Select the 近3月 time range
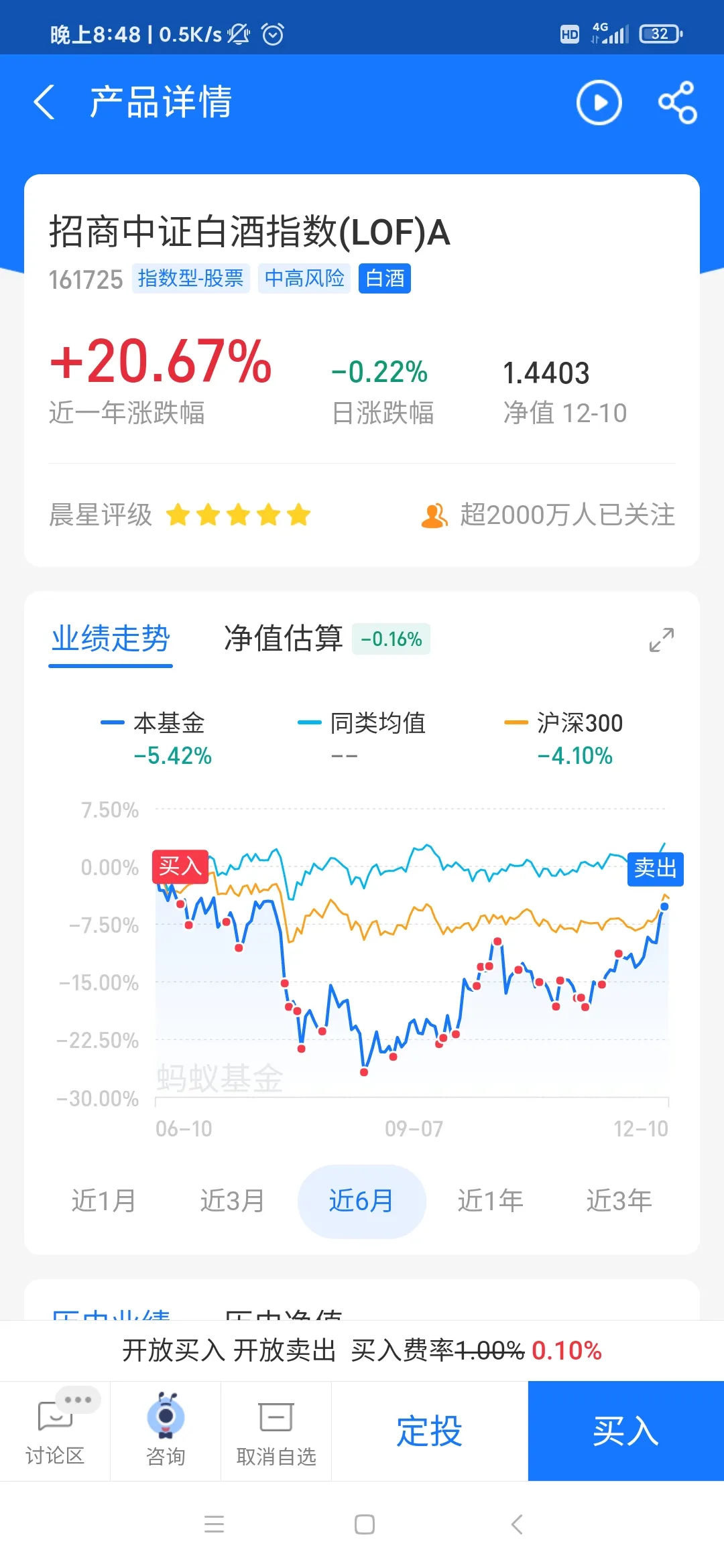This screenshot has height=1568, width=724. pos(233,1201)
